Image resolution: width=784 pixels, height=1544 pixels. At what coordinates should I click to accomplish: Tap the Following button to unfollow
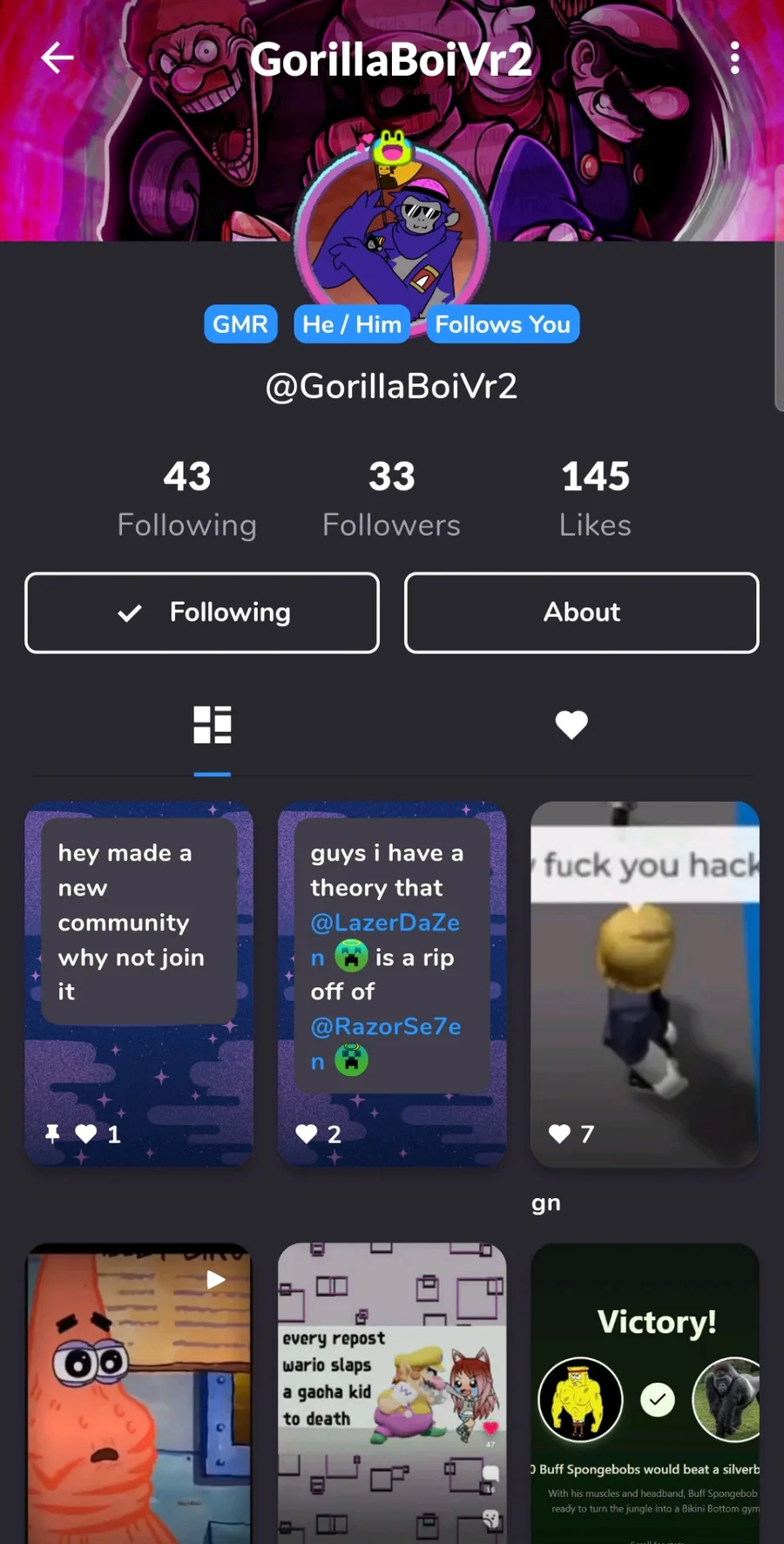[202, 613]
